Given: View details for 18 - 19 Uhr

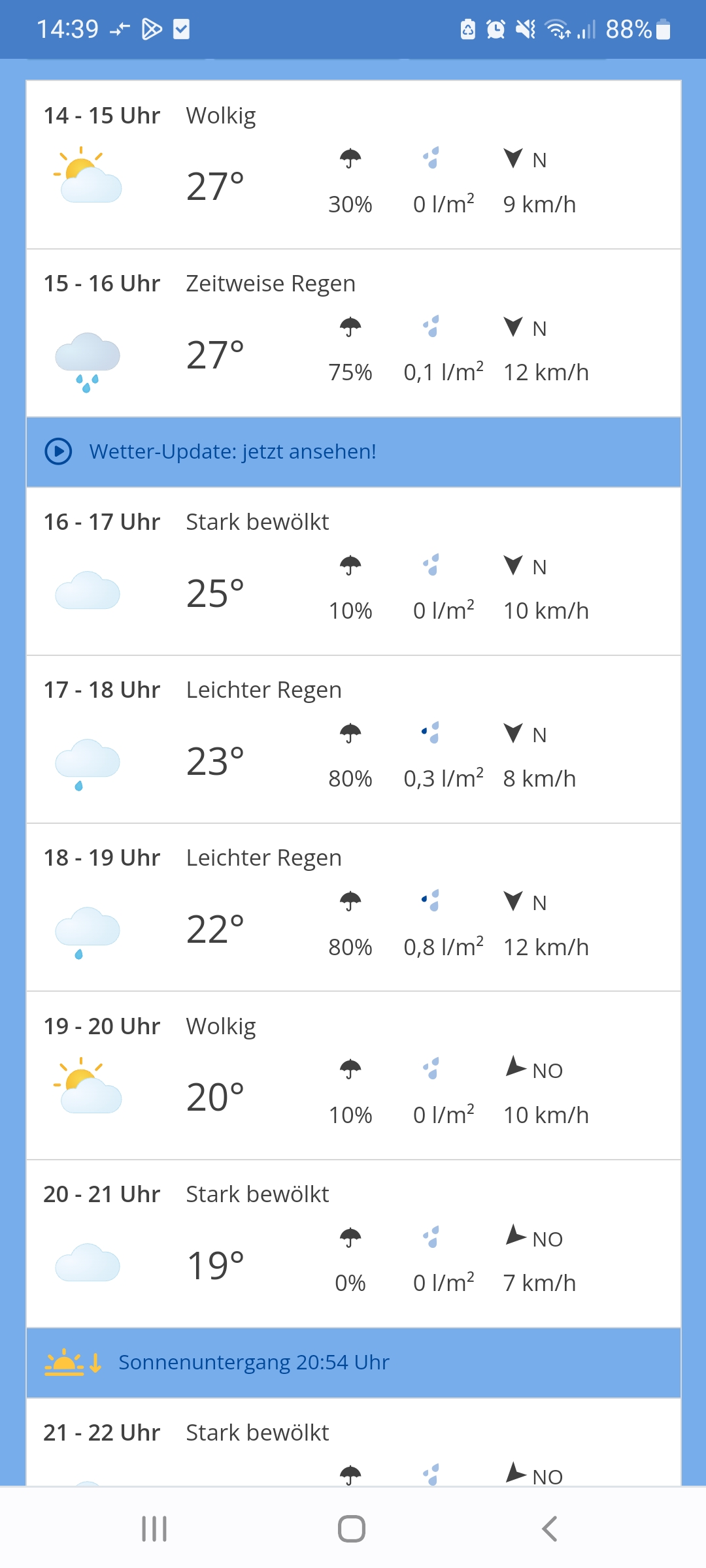Looking at the screenshot, I should pyautogui.click(x=354, y=907).
